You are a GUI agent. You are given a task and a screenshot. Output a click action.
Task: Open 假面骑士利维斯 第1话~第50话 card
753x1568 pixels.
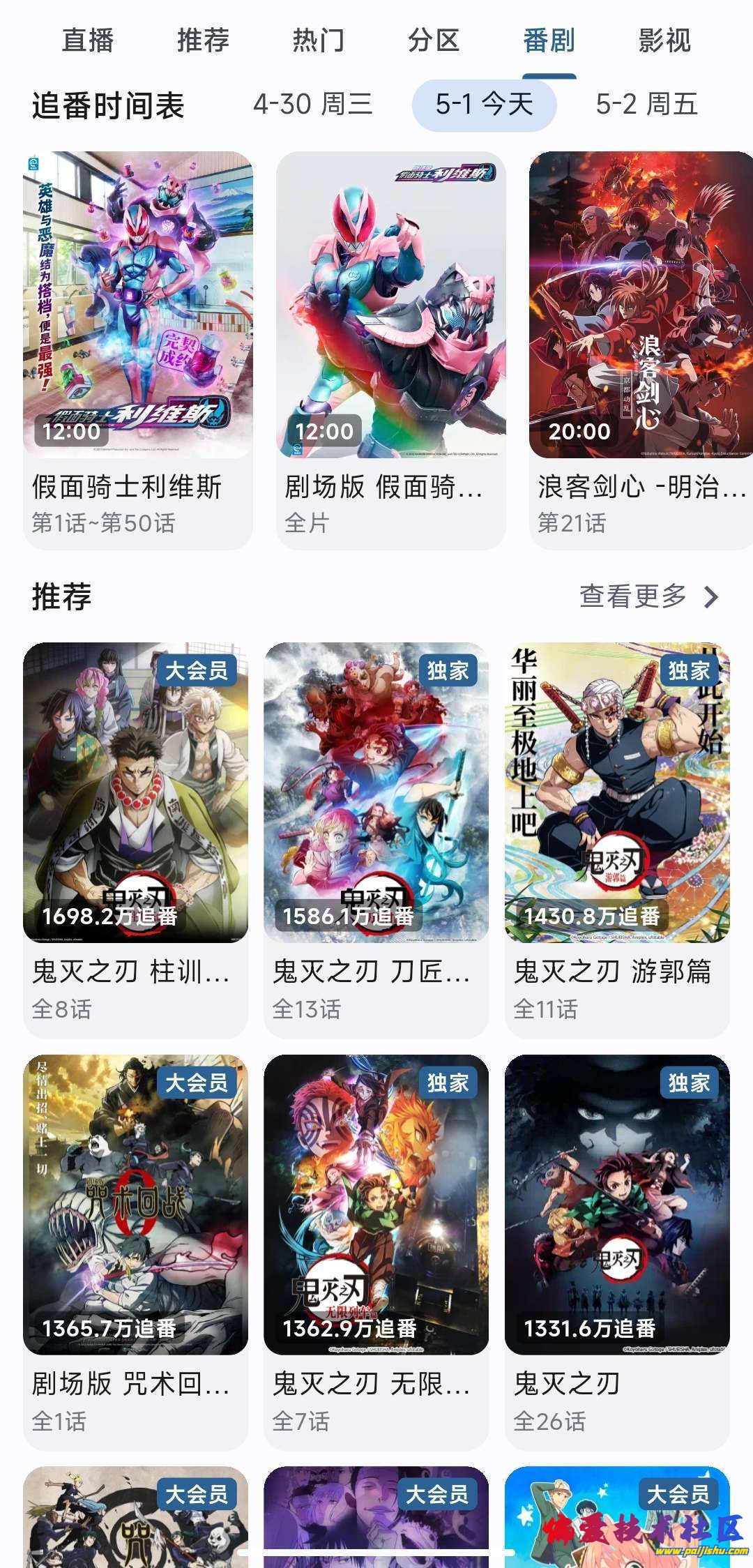pos(138,349)
